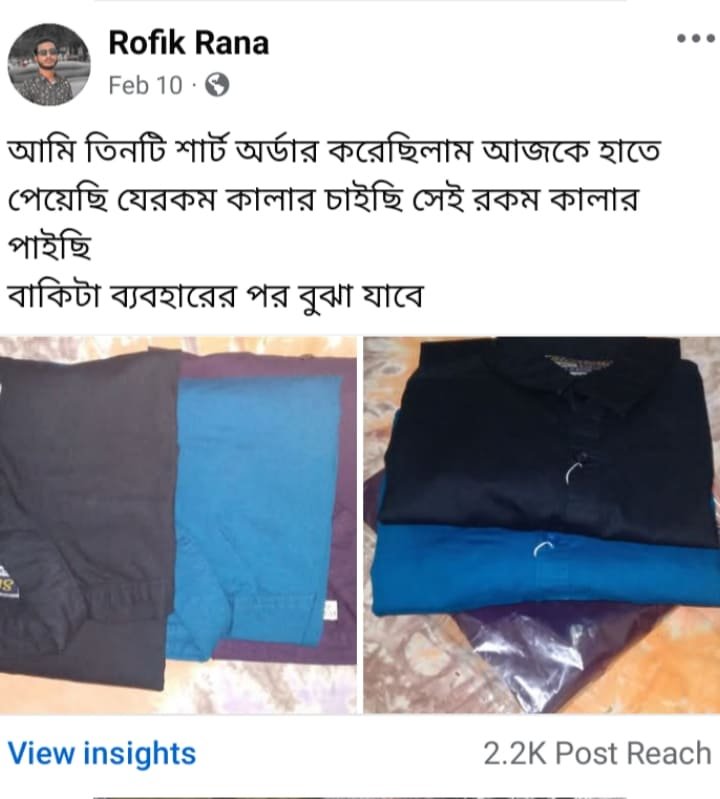Viewport: 720px width, 799px height.
Task: Open the post's three-dot options menu
Action: pos(695,40)
